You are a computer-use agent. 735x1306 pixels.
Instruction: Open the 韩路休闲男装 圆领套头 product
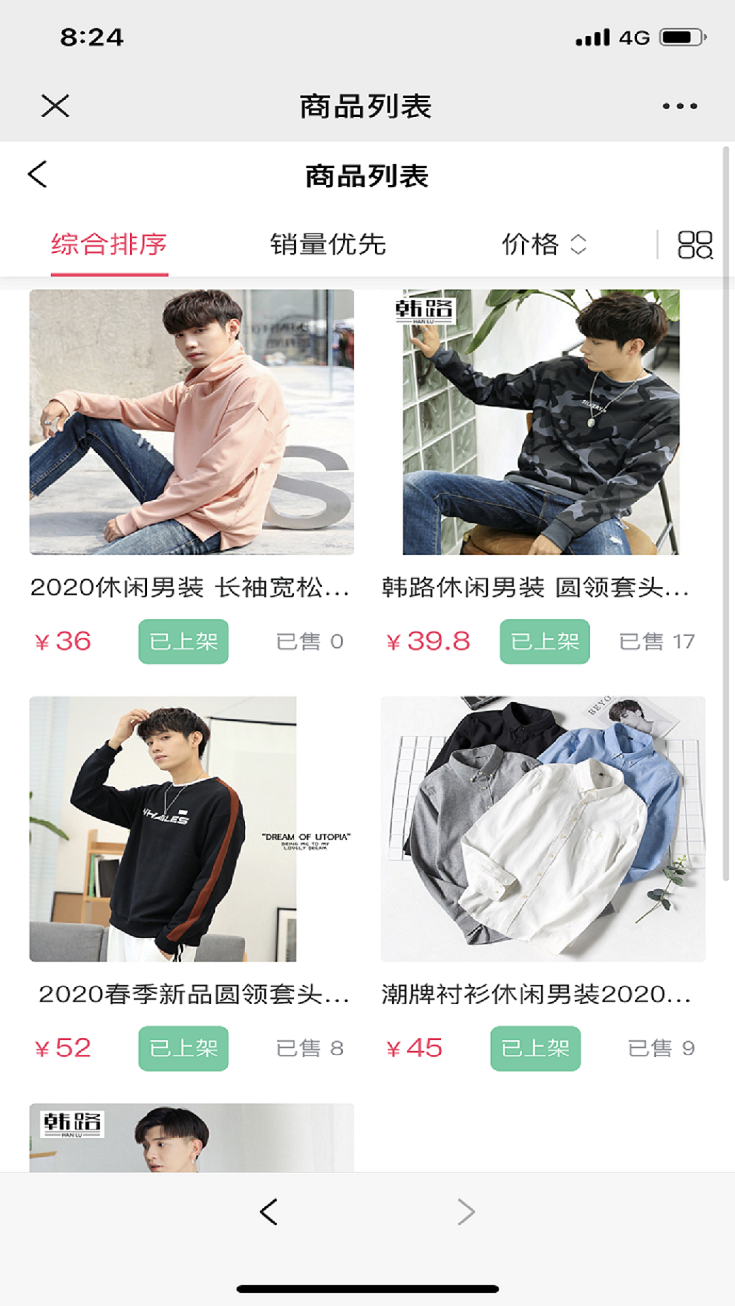[541, 422]
